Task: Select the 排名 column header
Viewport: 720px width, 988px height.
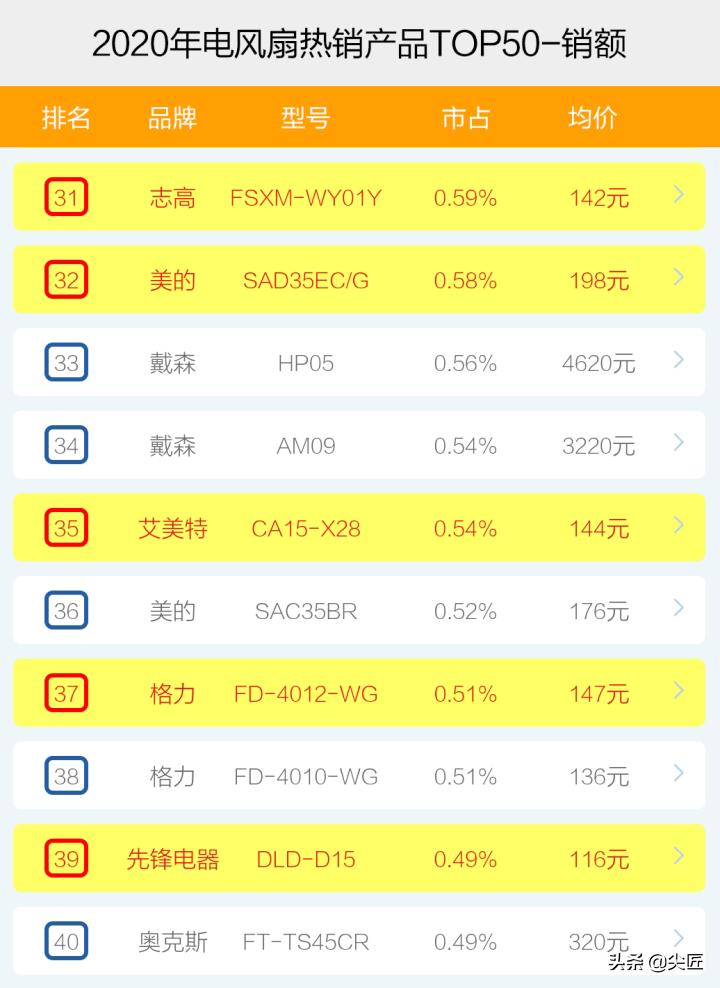Action: coord(65,118)
